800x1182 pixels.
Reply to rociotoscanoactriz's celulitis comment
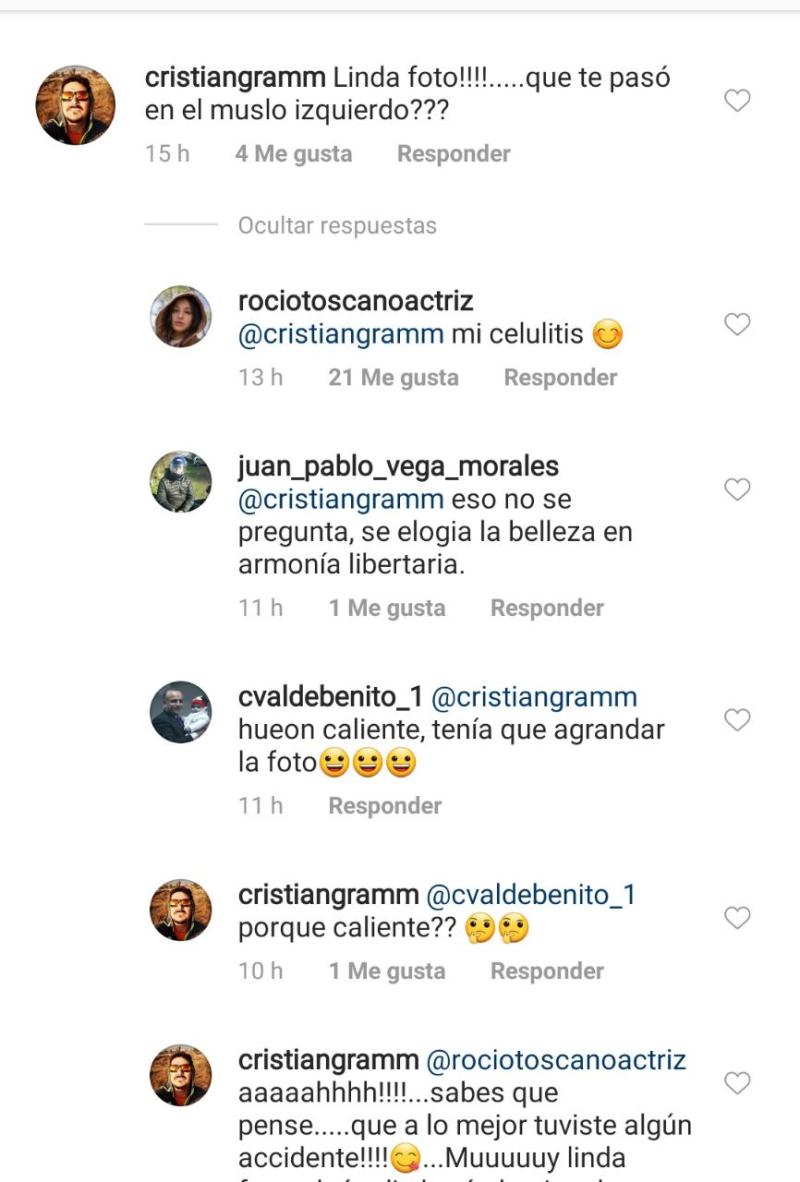click(x=560, y=378)
